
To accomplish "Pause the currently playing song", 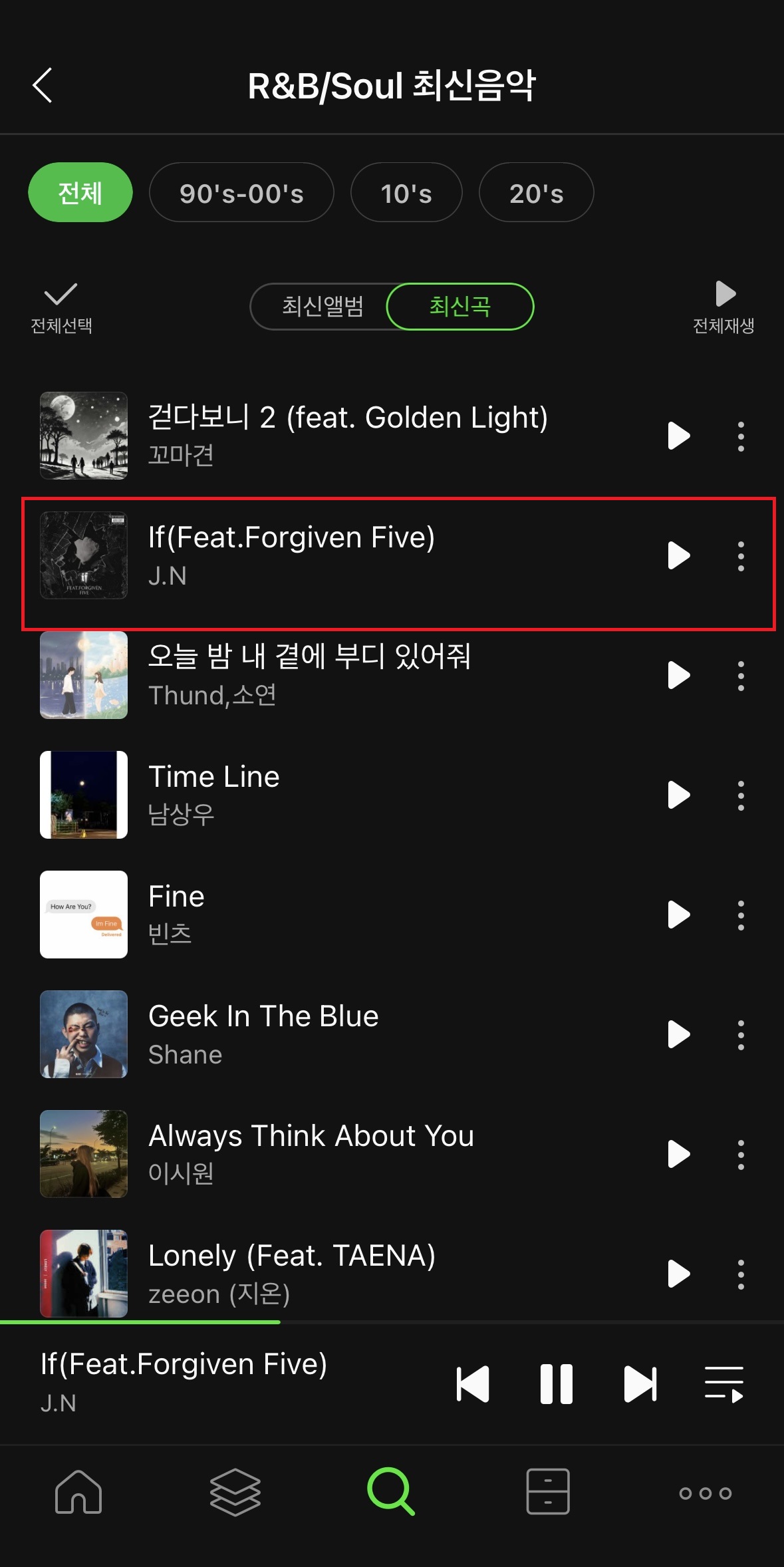I will coord(557,1384).
